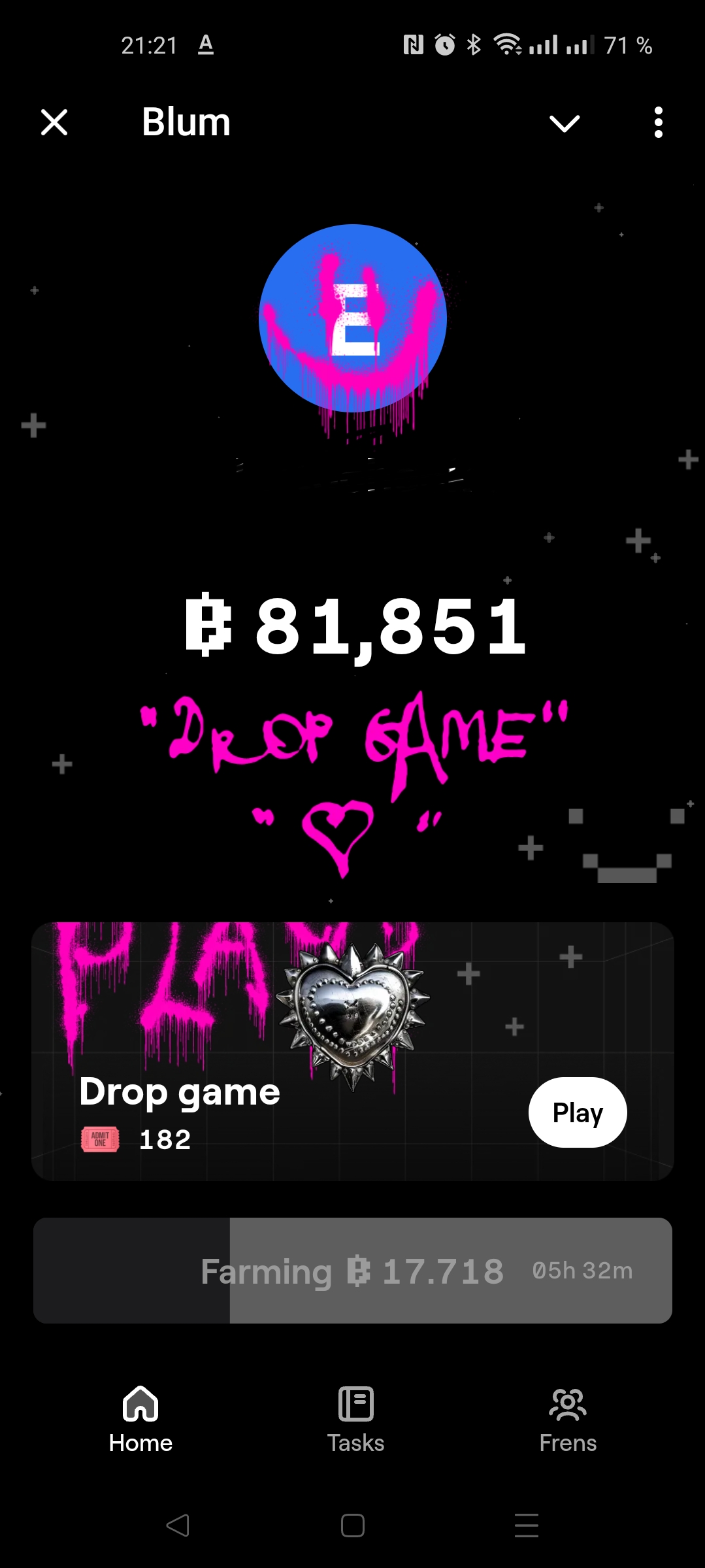Open the Drop game card
This screenshot has height=1568, width=705.
click(353, 1051)
